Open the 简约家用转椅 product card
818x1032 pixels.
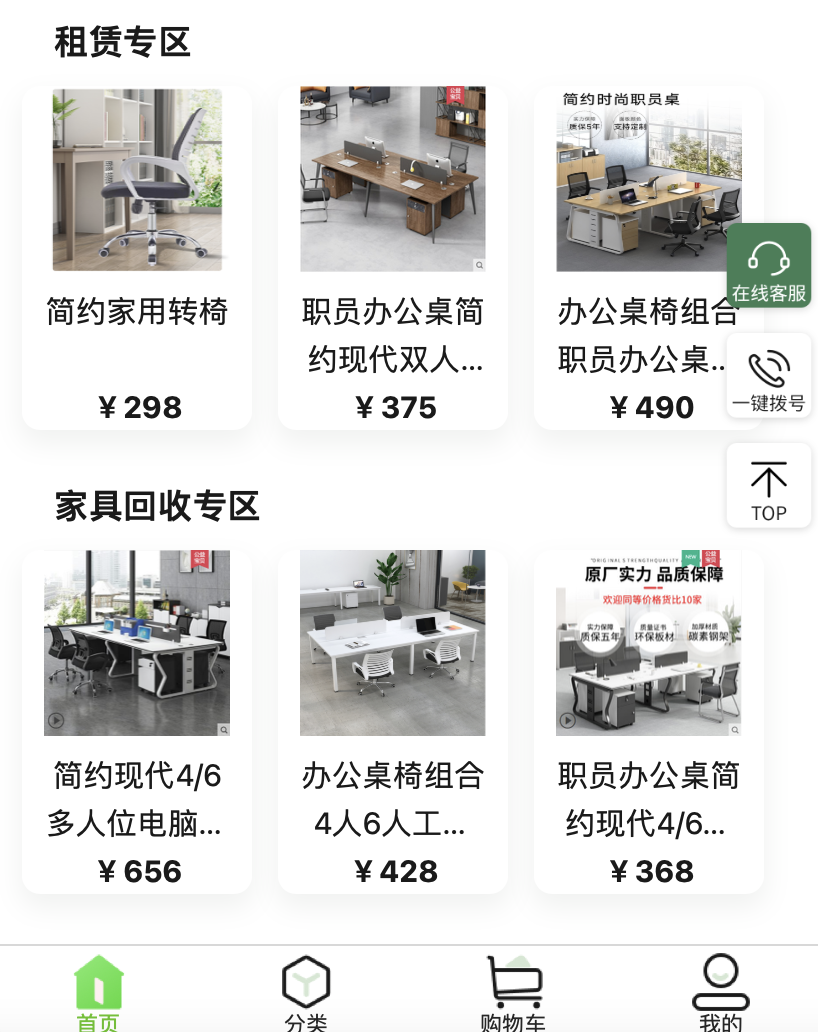pyautogui.click(x=137, y=257)
